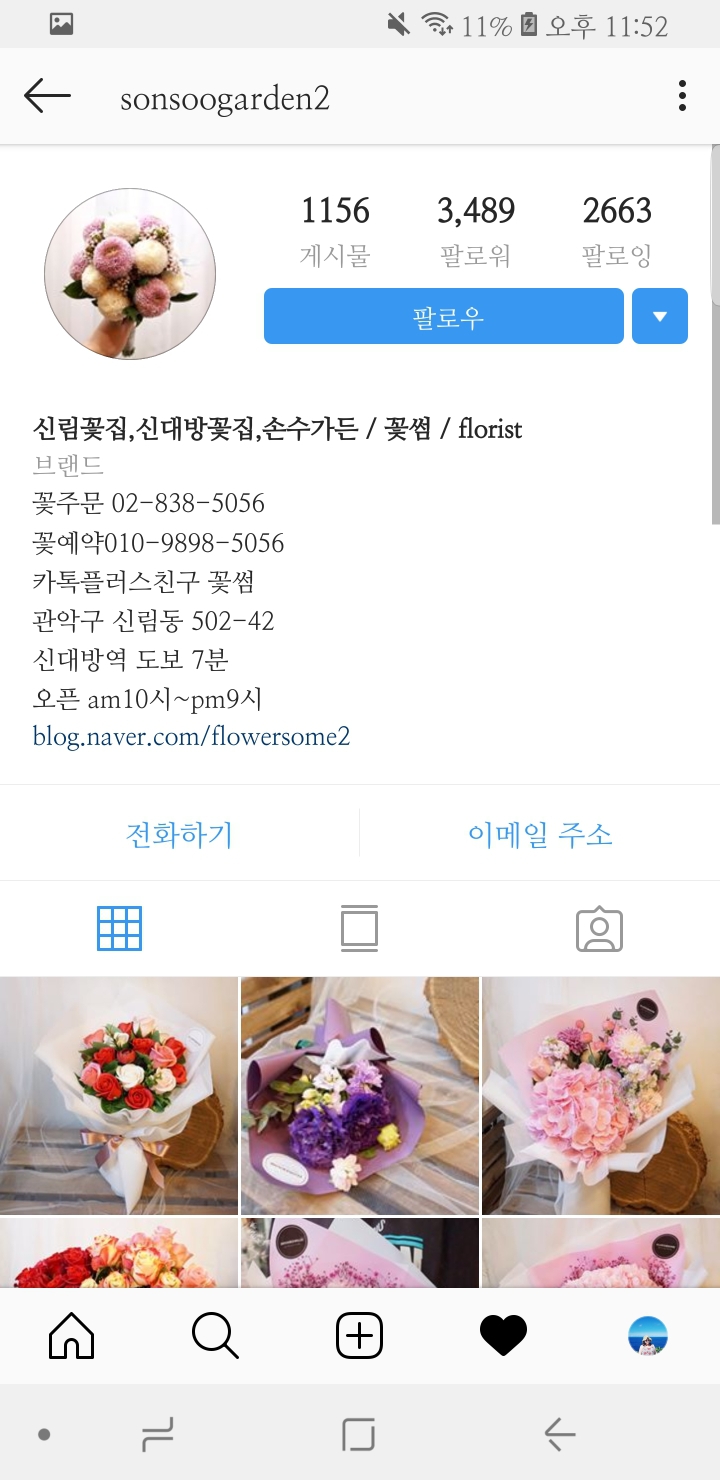
Task: Open the pink hydrangea bouquet post
Action: tap(601, 1095)
